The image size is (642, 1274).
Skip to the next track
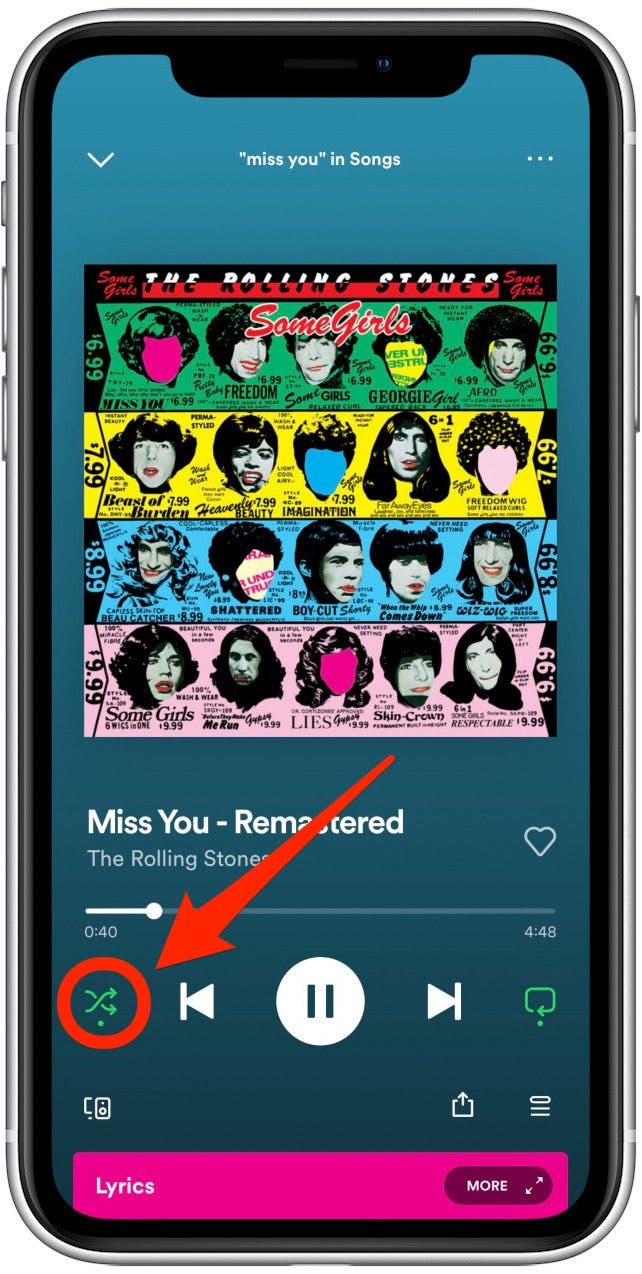click(x=444, y=1000)
